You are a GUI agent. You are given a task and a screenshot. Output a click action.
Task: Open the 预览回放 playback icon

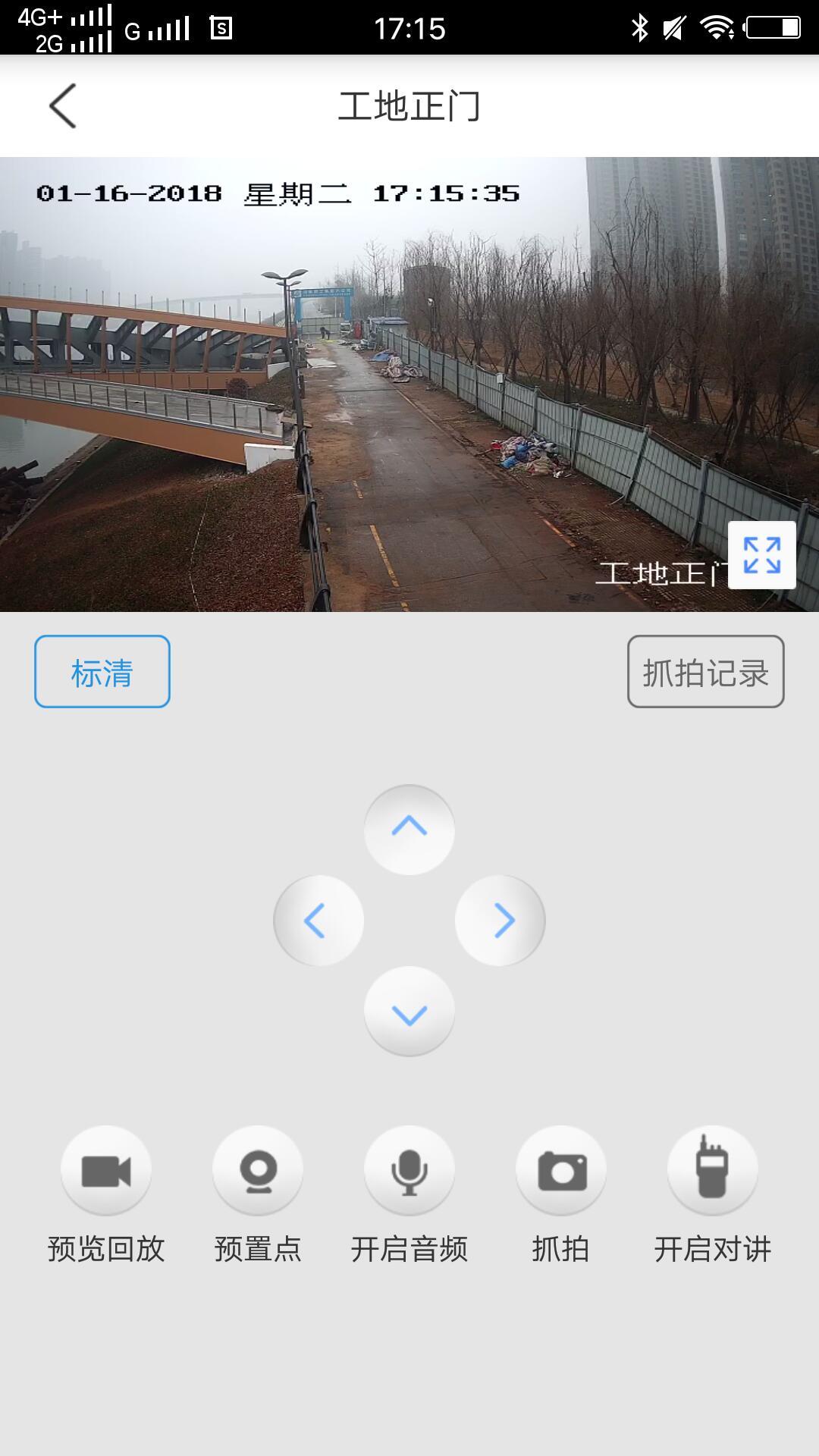pos(105,1168)
